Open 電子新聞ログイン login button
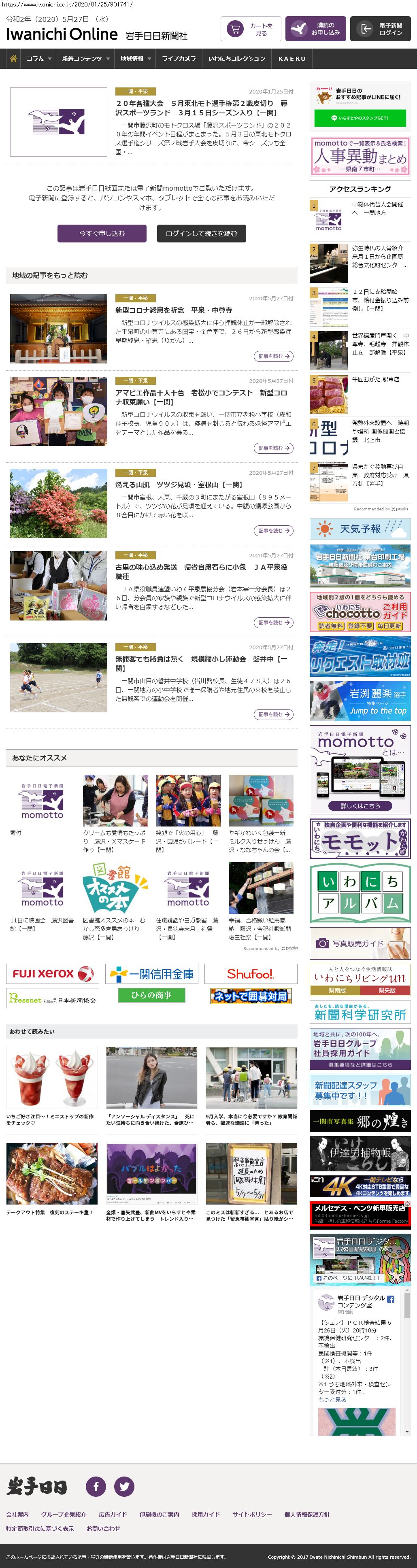Image resolution: width=417 pixels, height=1568 pixels. coord(380,29)
